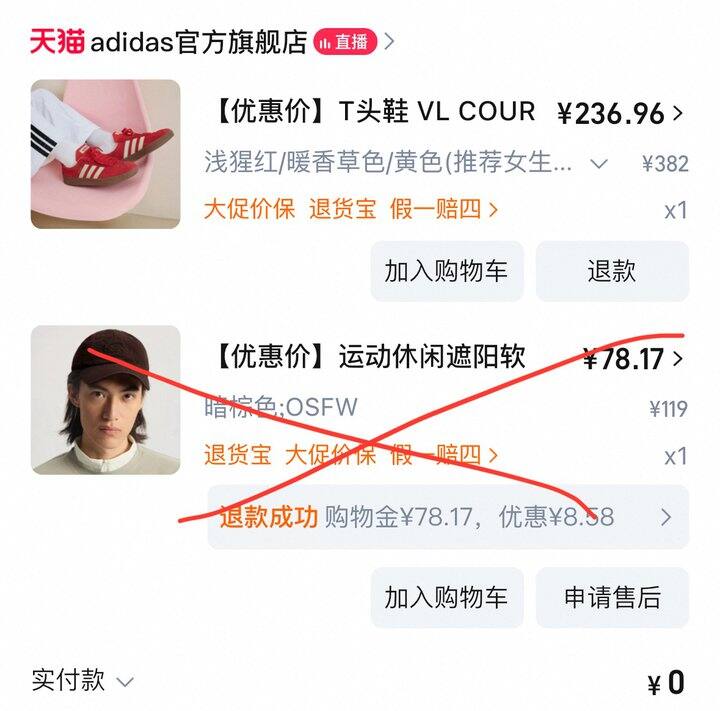Image resolution: width=720 pixels, height=711 pixels.
Task: Expand the 浅猩红/暖香草色 variant details
Action: point(599,163)
